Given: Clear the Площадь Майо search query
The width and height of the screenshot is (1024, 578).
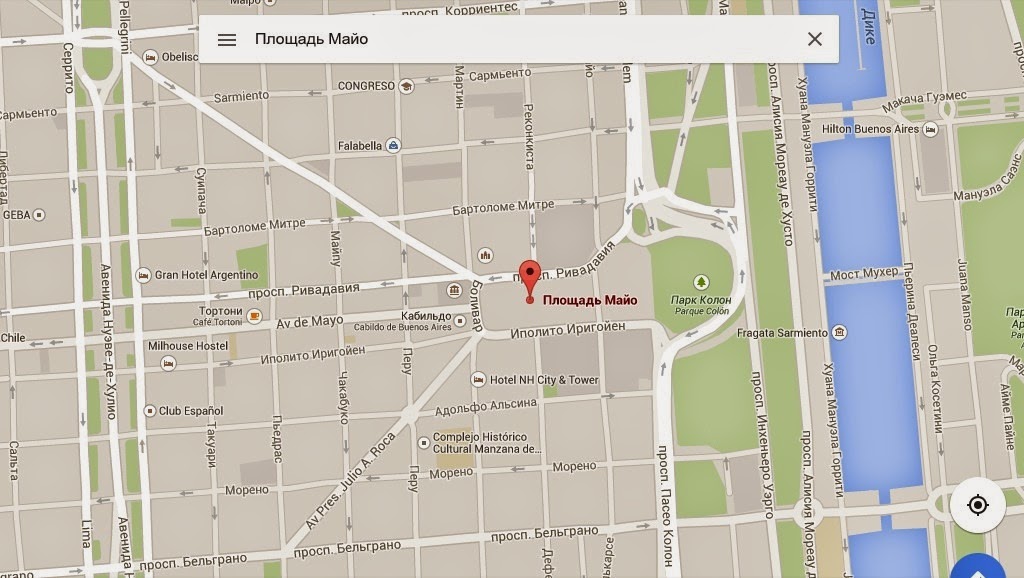Looking at the screenshot, I should 815,40.
